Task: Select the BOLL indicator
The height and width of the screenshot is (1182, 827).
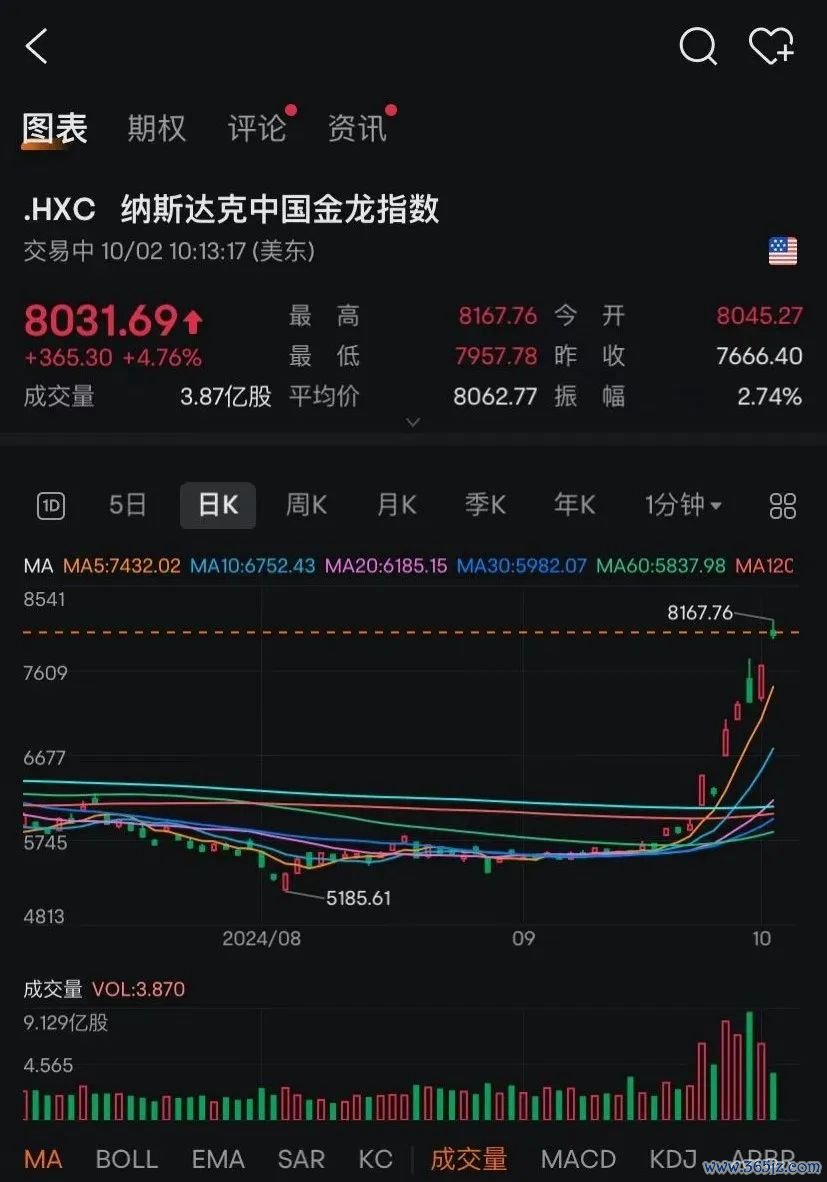Action: click(x=126, y=1159)
